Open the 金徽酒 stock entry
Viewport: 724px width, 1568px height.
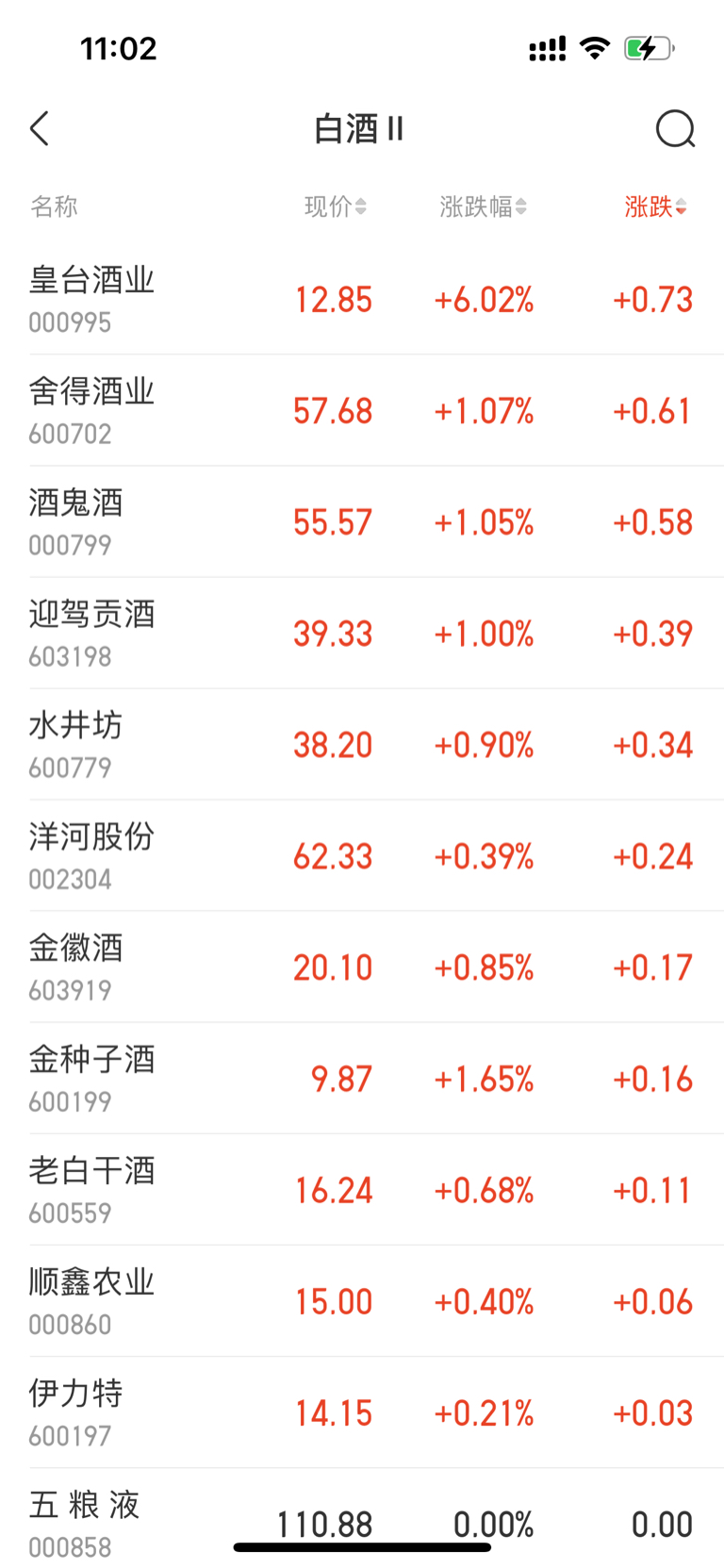(362, 967)
